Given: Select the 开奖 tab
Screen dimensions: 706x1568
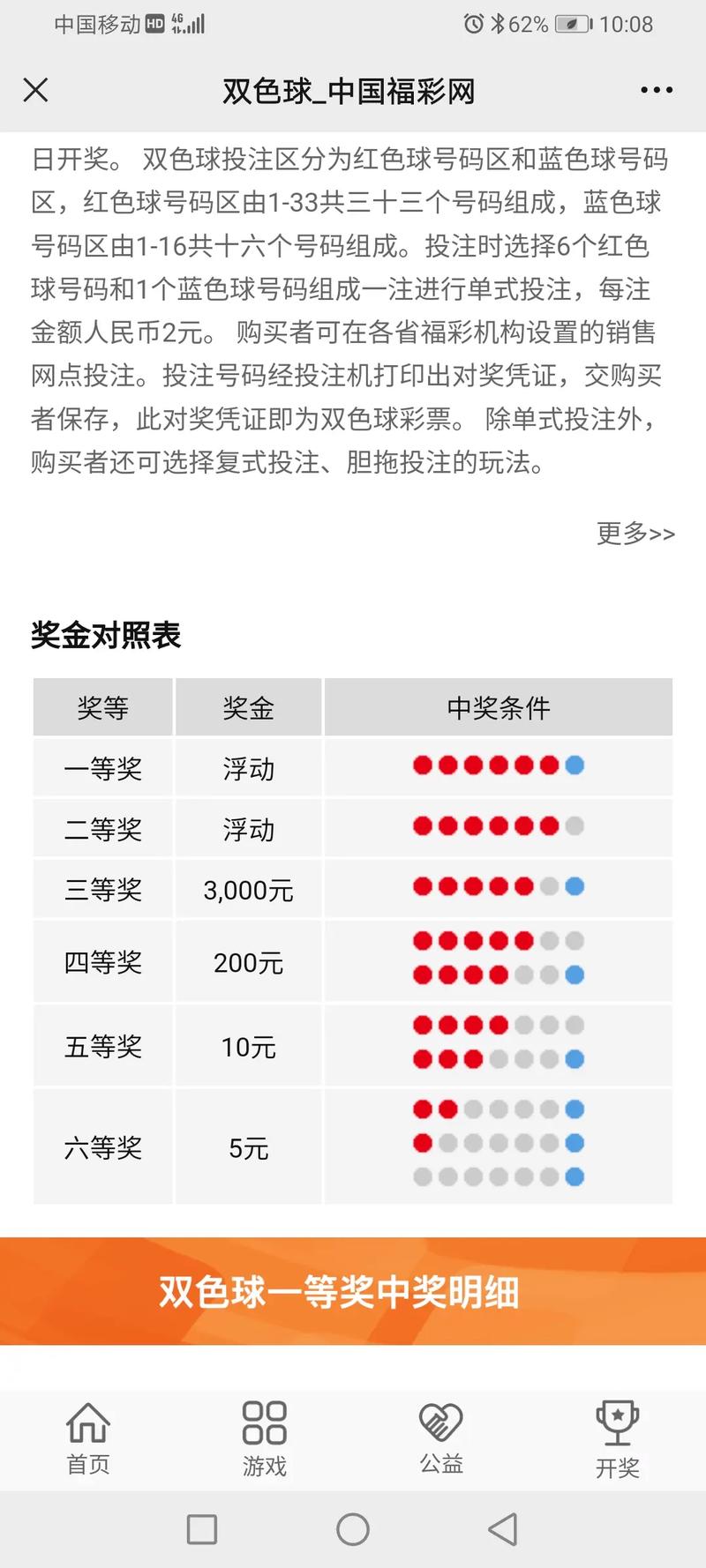Looking at the screenshot, I should tap(617, 1438).
